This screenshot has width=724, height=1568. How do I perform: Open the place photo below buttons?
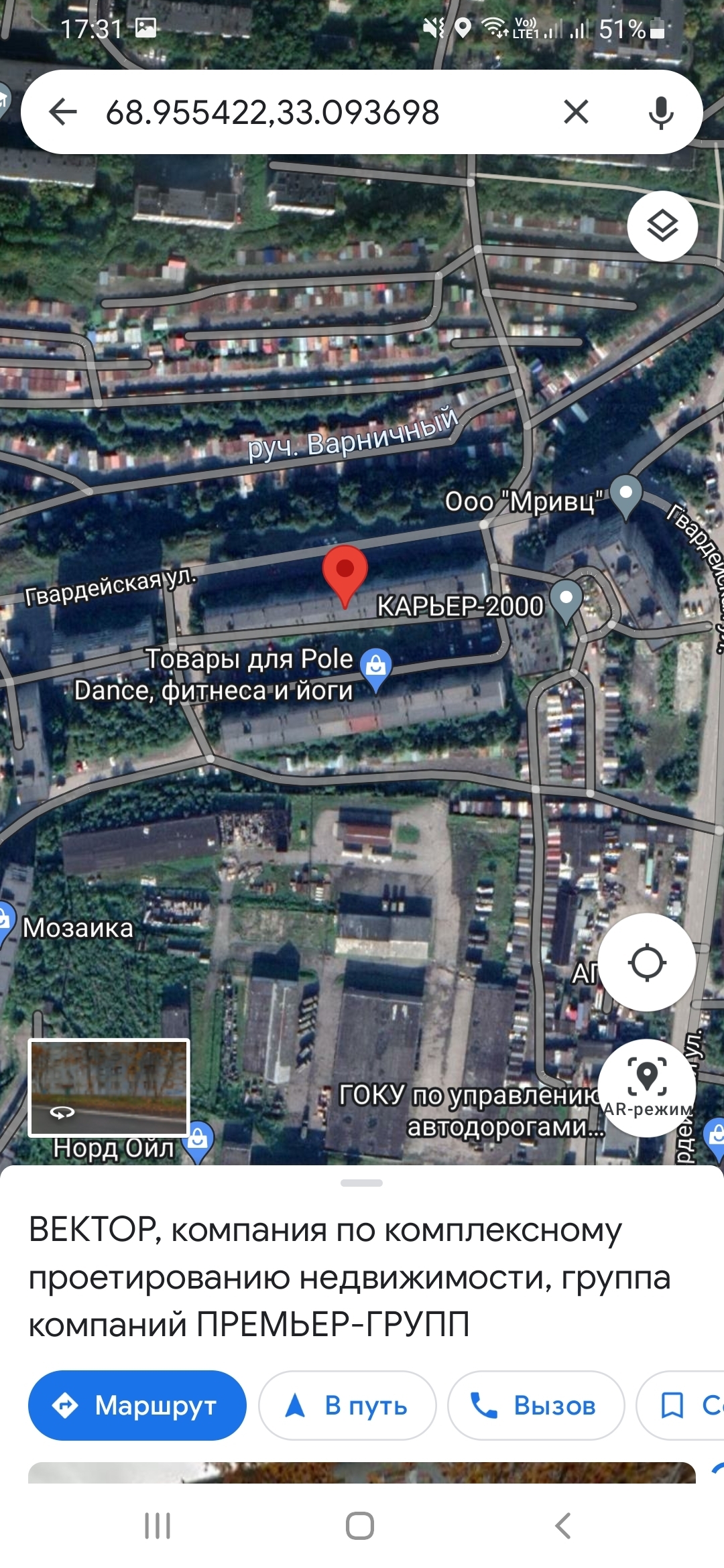tap(361, 1473)
